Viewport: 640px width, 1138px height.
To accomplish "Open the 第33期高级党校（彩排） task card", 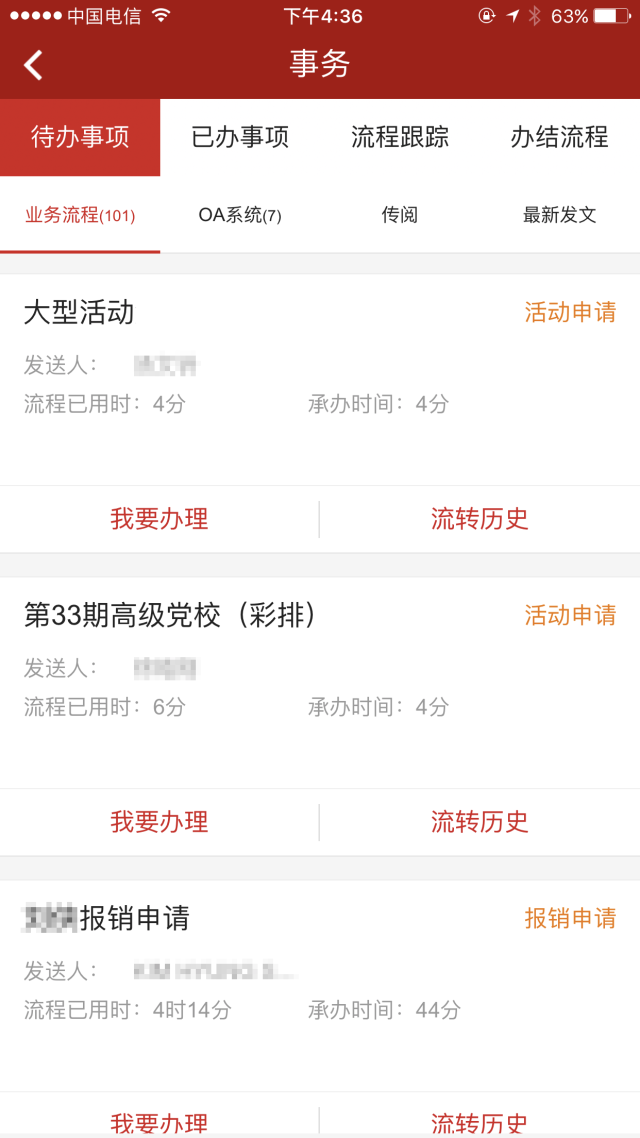I will tap(320, 682).
